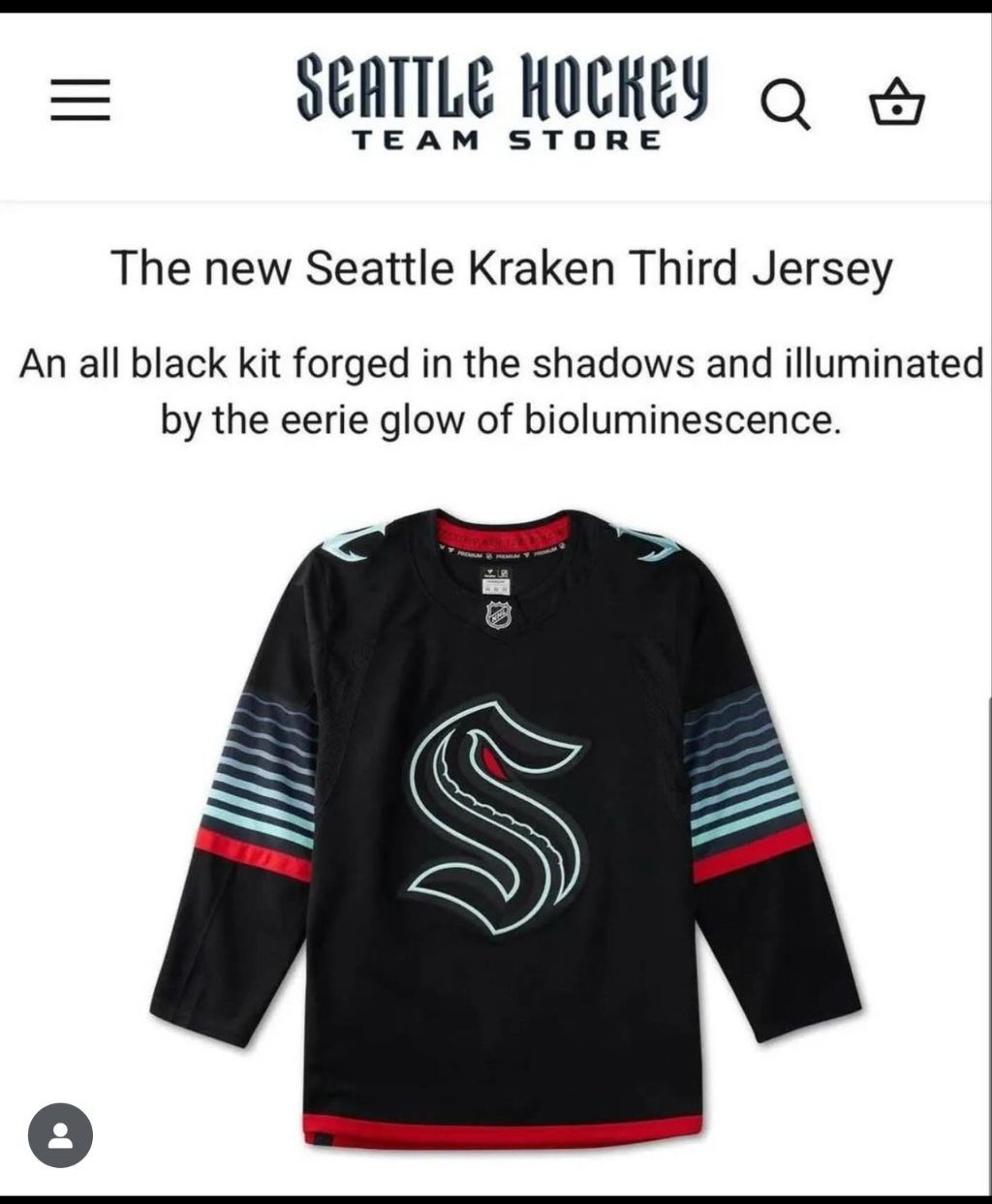This screenshot has width=992, height=1204.
Task: Open the store search
Action: (785, 104)
